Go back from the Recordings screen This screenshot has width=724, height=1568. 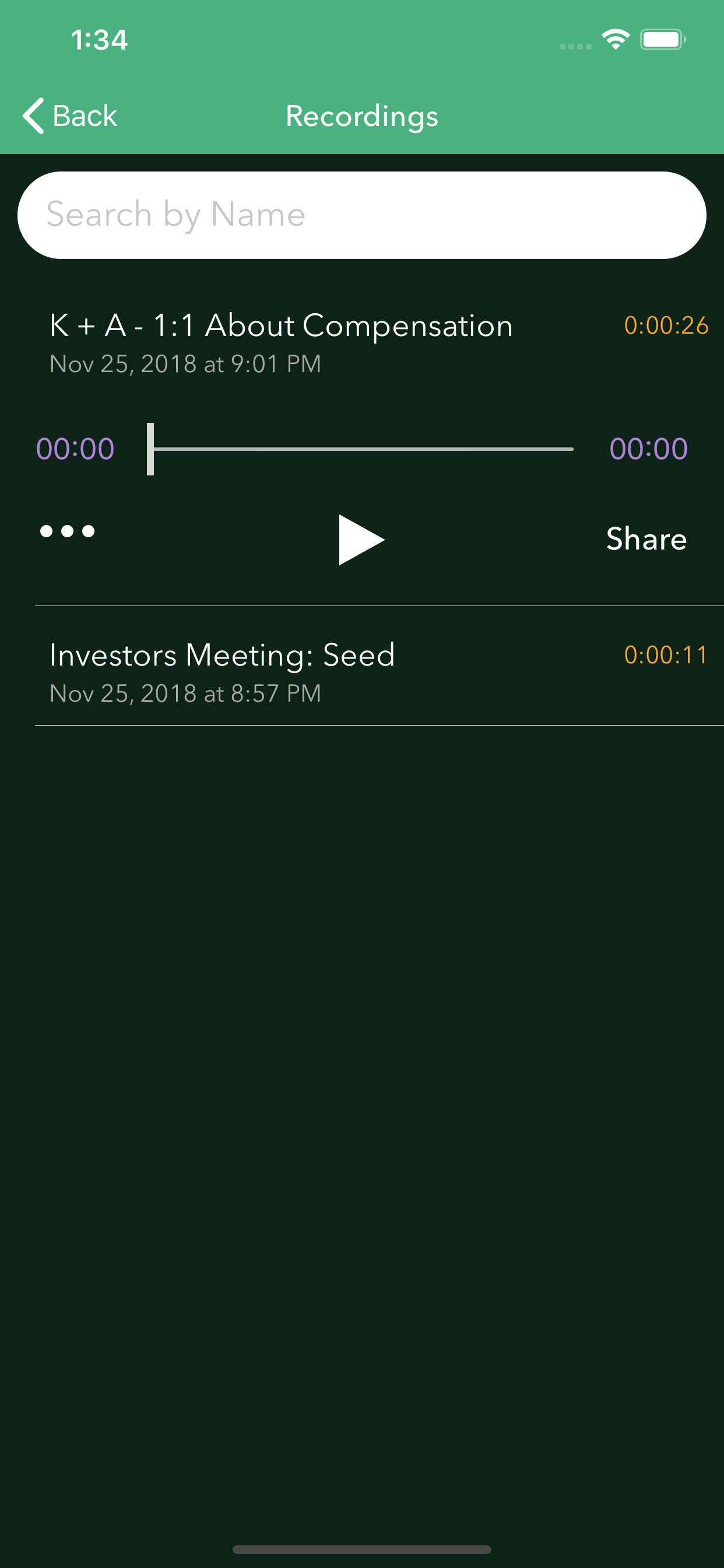(x=69, y=116)
